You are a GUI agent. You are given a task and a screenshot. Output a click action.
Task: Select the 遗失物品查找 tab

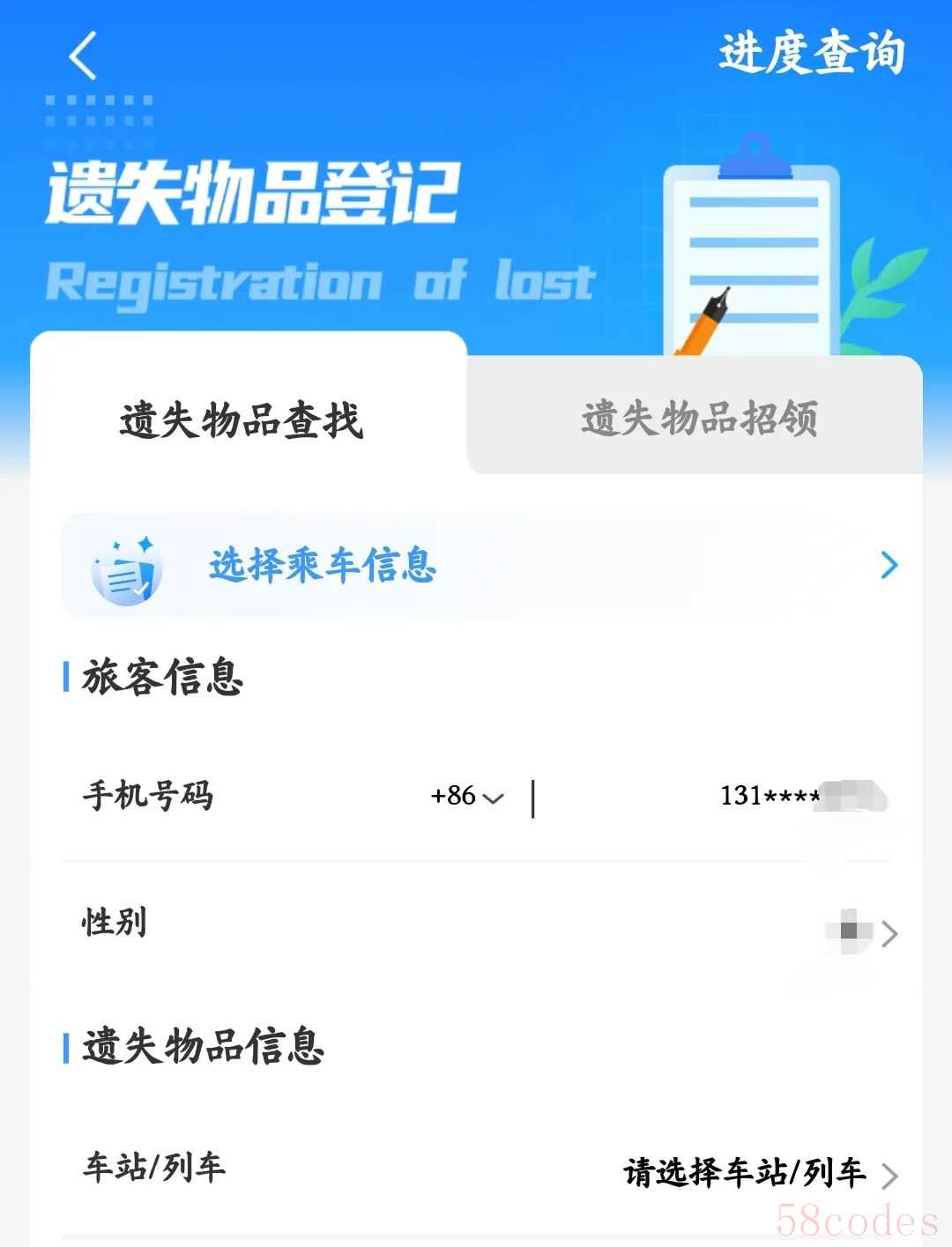coord(242,420)
